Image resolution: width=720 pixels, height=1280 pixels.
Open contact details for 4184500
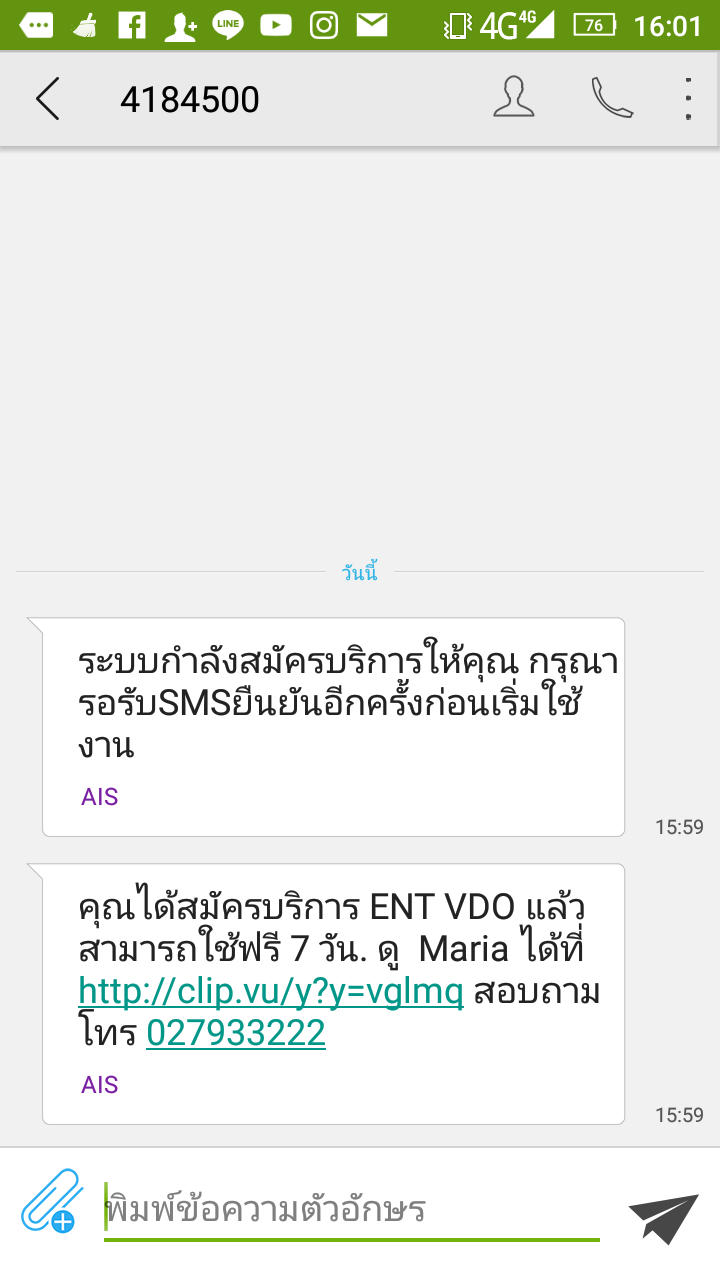514,98
